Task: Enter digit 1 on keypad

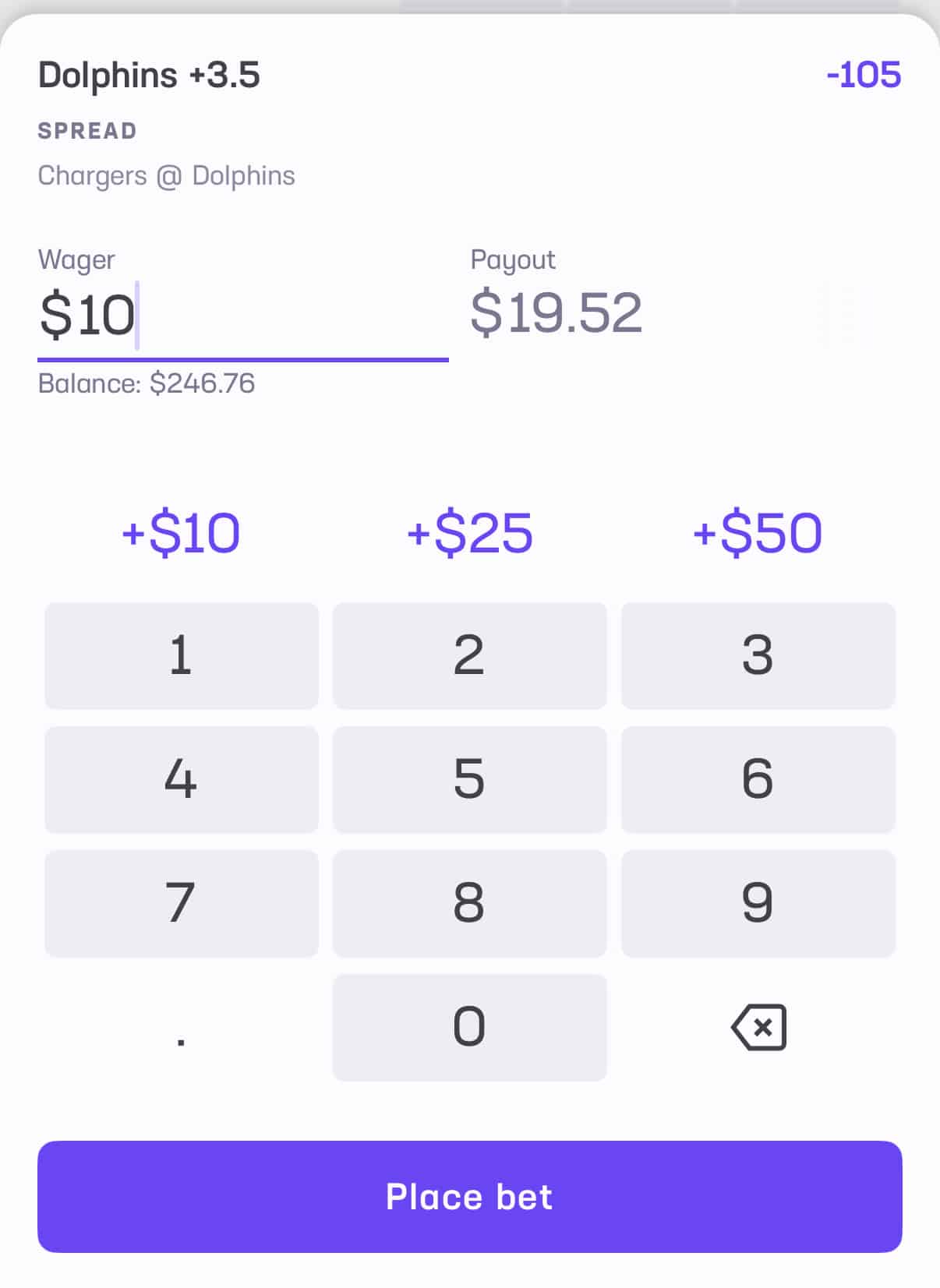Action: [x=181, y=655]
